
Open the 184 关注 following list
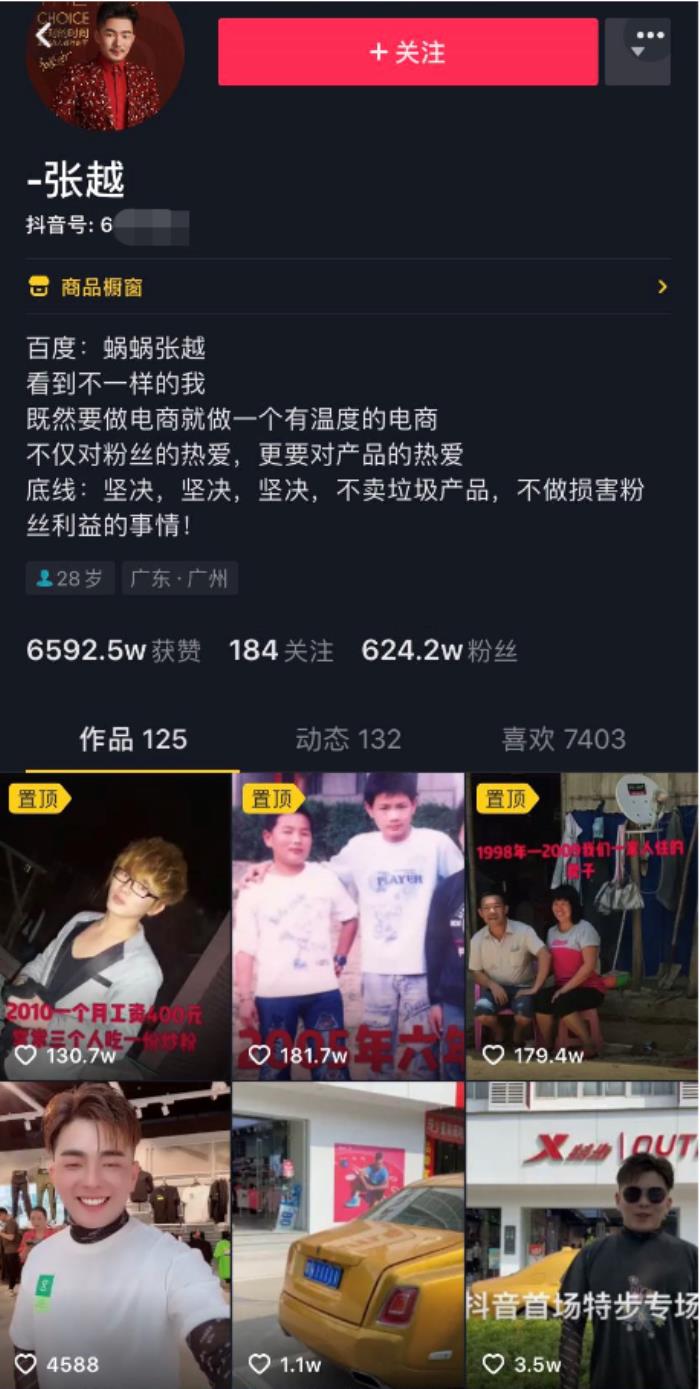281,651
